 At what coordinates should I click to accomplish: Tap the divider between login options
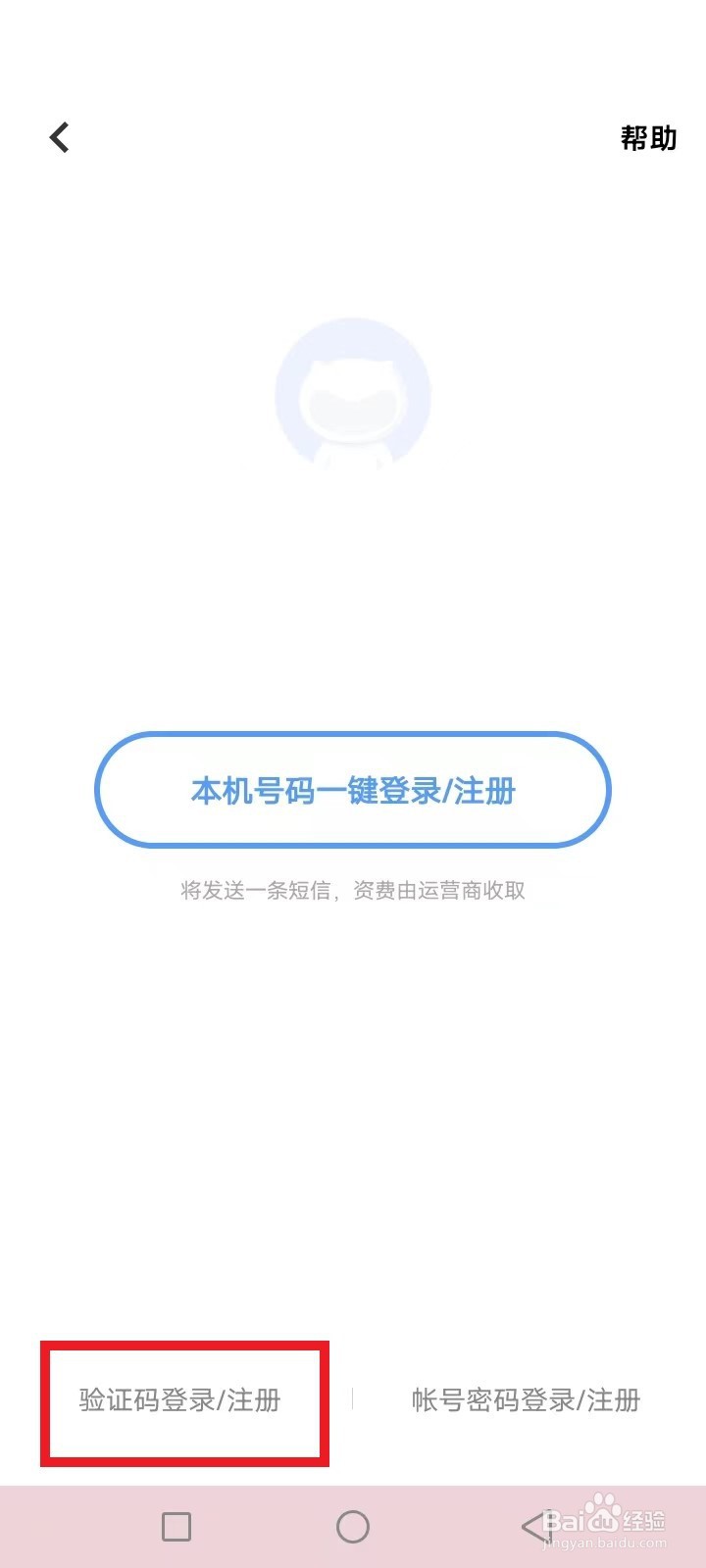pyautogui.click(x=351, y=1400)
